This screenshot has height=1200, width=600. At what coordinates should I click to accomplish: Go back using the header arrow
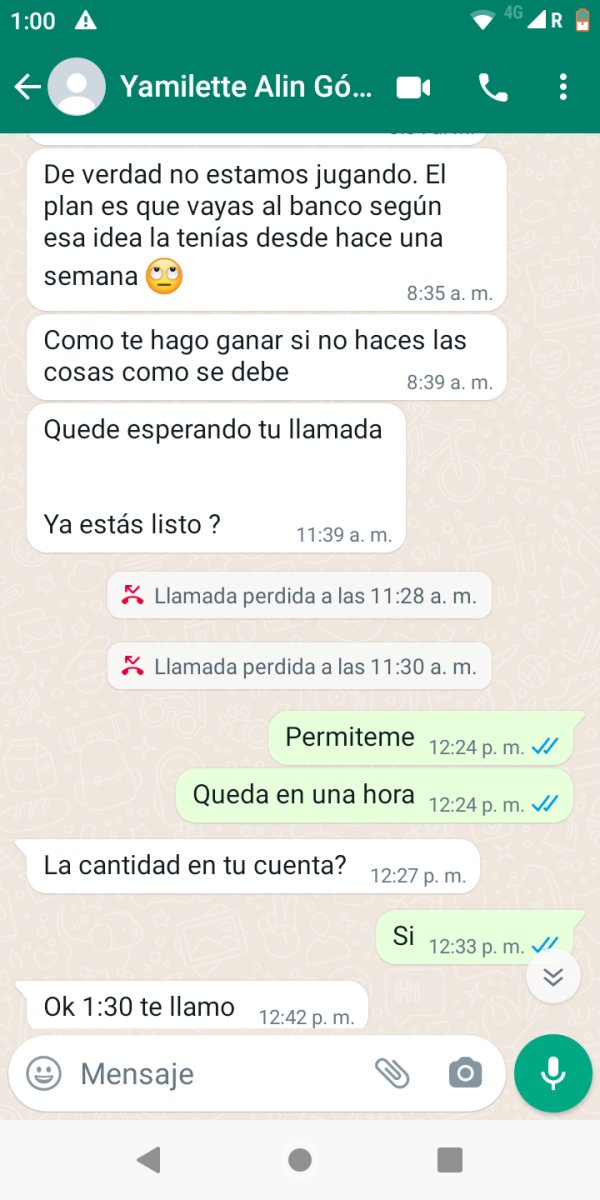pos(27,87)
